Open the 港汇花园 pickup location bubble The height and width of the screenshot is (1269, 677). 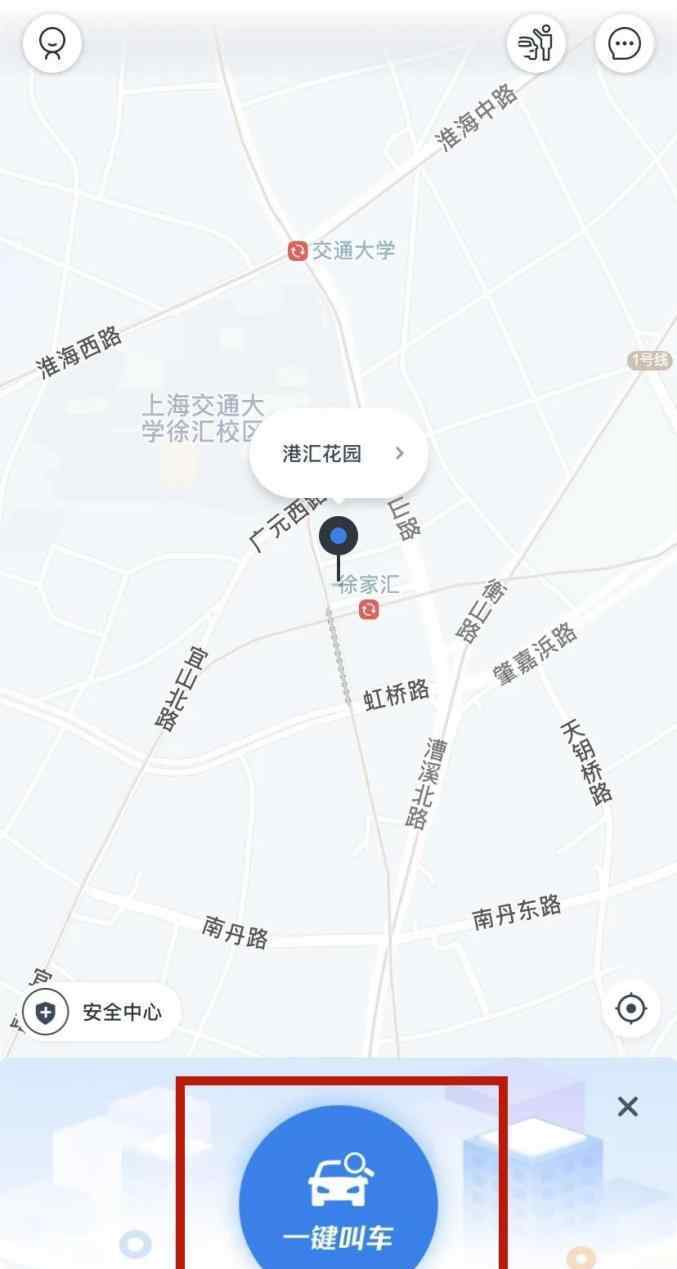(x=339, y=454)
